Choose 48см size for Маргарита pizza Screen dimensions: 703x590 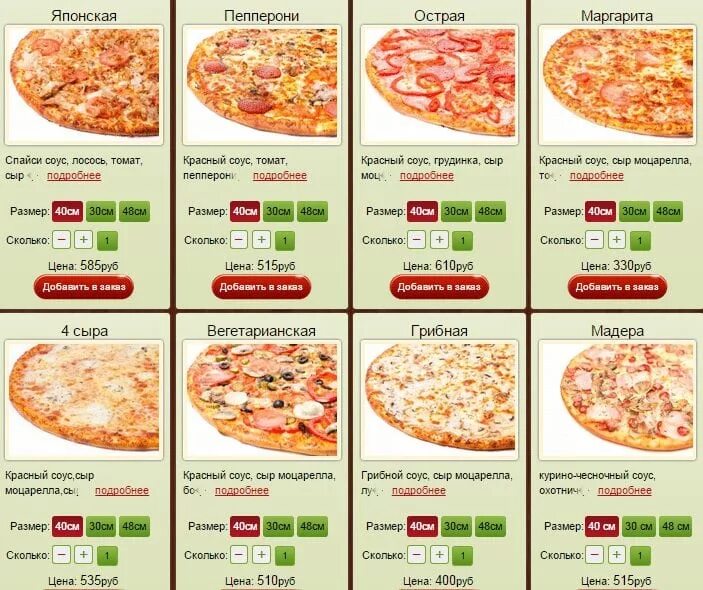click(x=668, y=212)
